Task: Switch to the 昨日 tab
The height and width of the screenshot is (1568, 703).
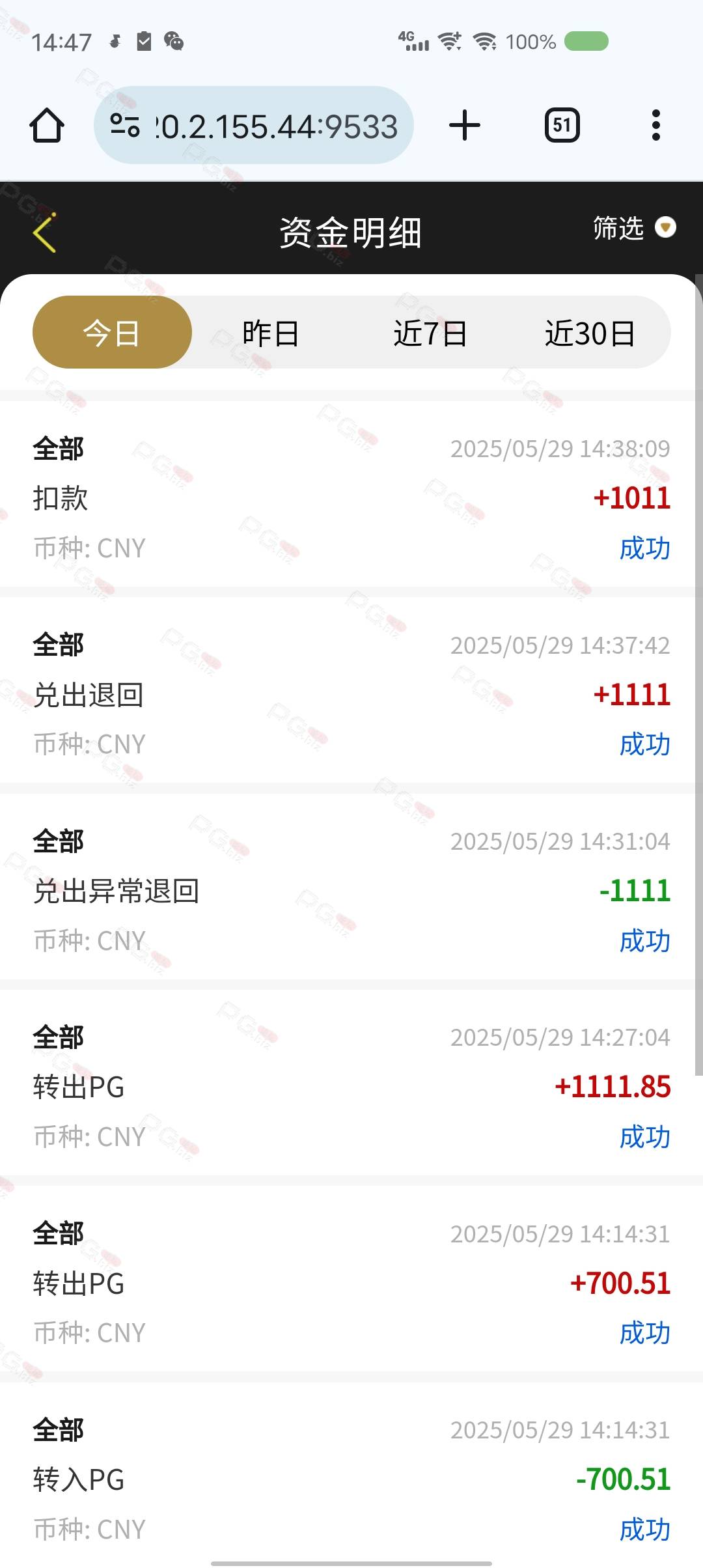Action: click(271, 333)
